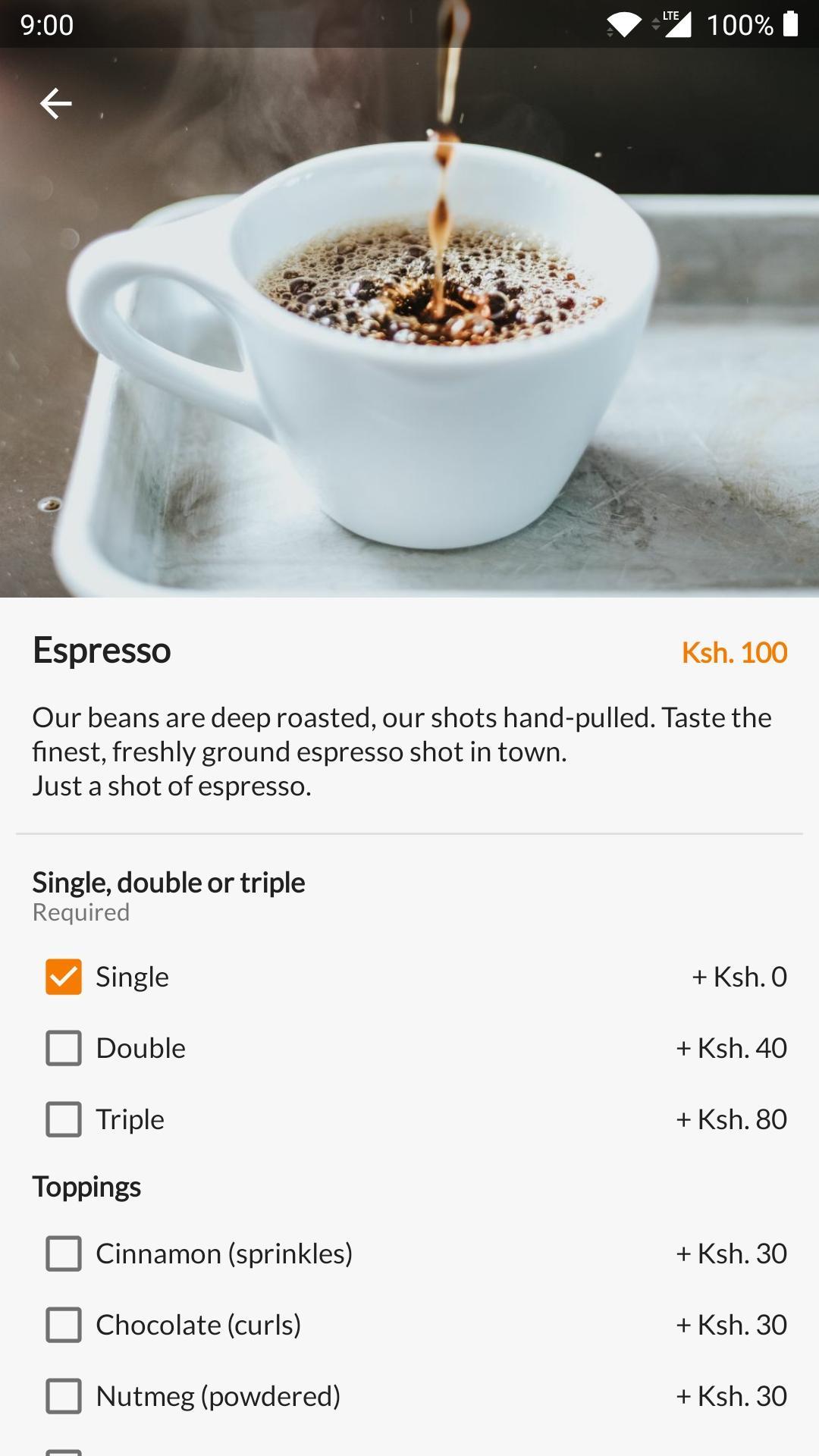Select the Double espresso shot option
This screenshot has width=819, height=1456.
[64, 1048]
